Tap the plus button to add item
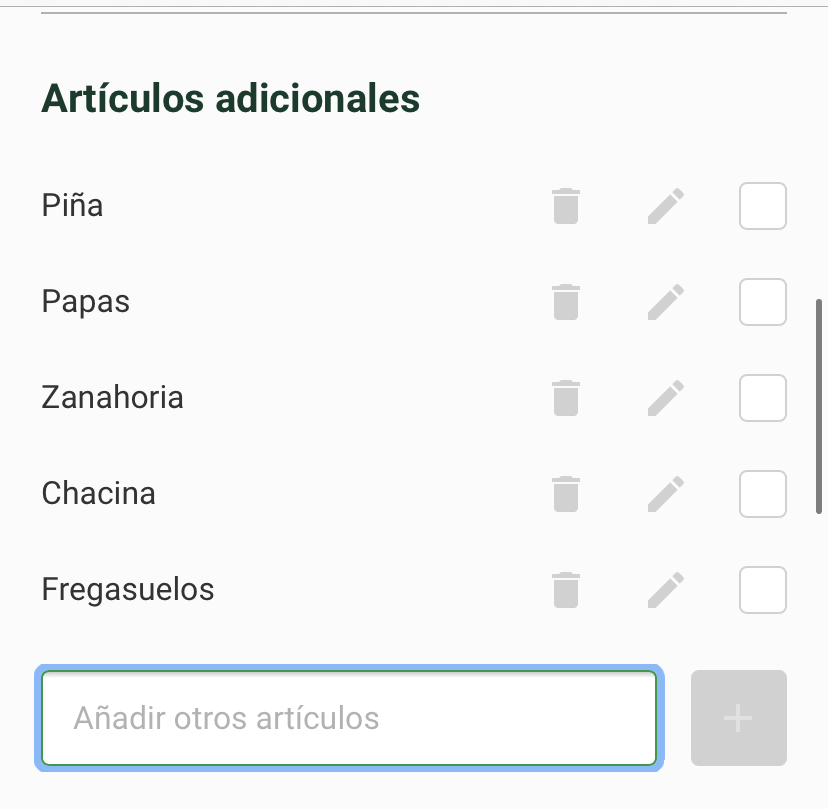The image size is (828, 809). click(738, 718)
